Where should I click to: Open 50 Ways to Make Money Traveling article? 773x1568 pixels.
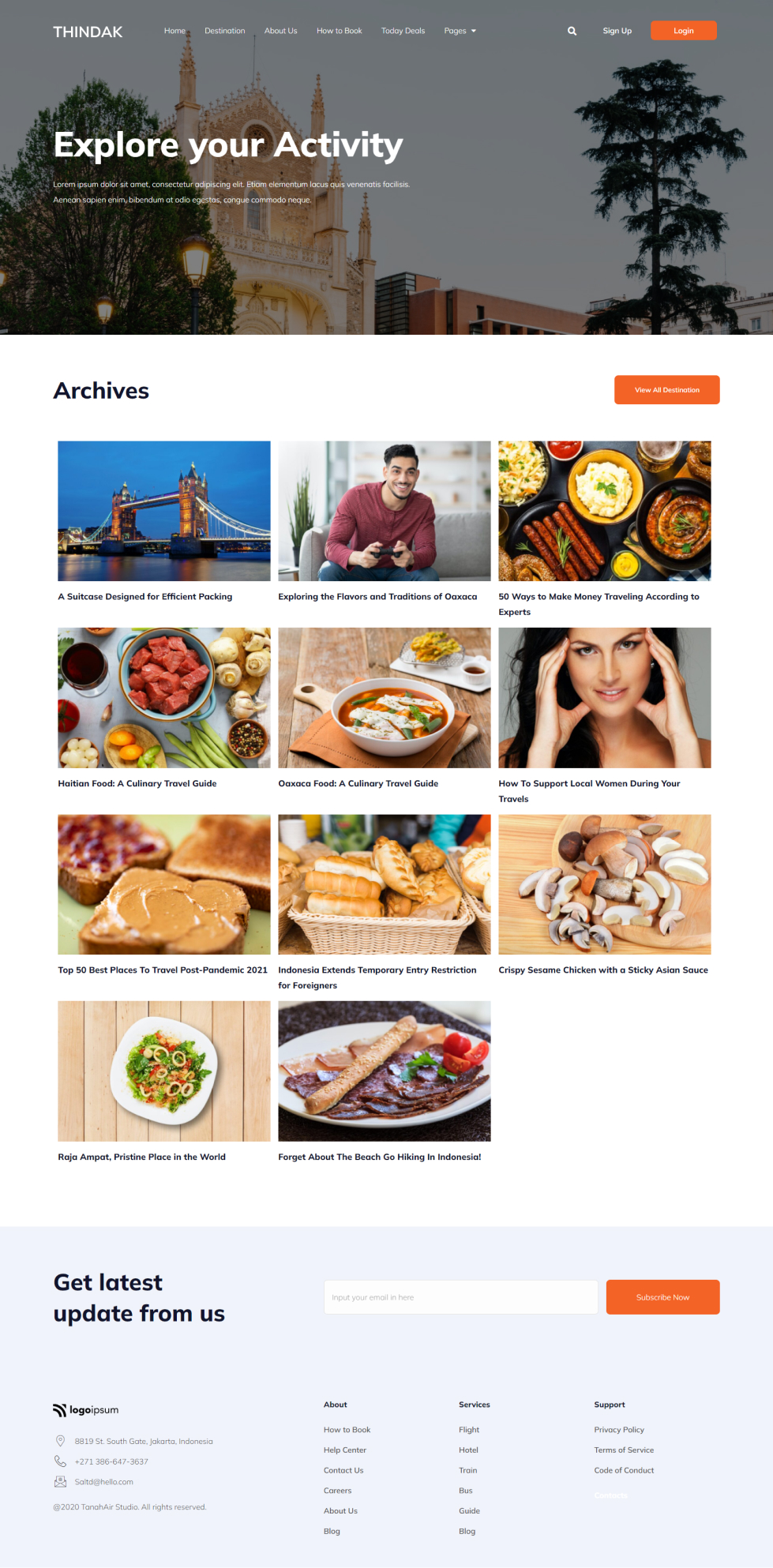click(x=599, y=597)
